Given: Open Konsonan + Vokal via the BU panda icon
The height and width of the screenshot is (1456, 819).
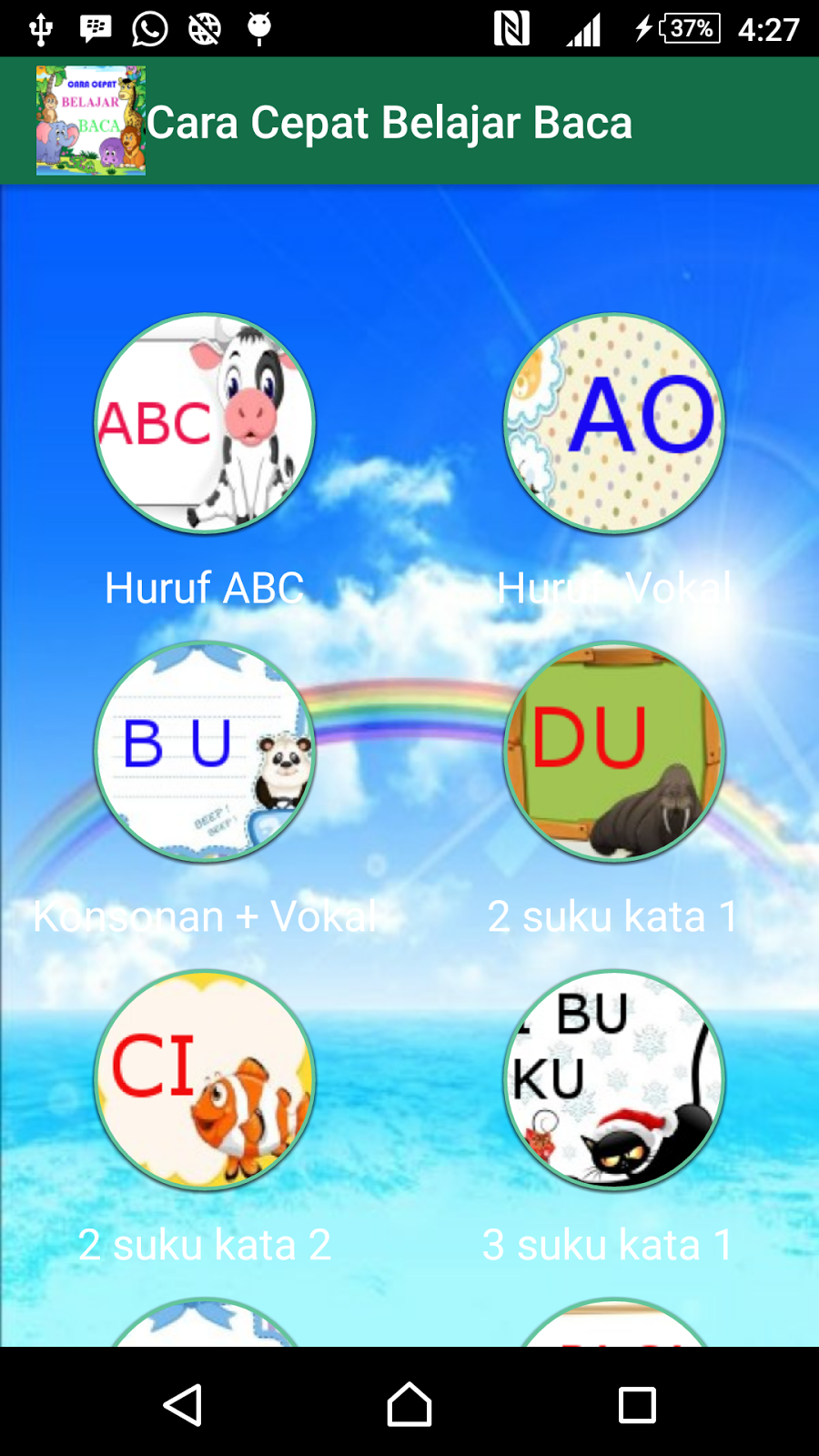Looking at the screenshot, I should (x=204, y=751).
